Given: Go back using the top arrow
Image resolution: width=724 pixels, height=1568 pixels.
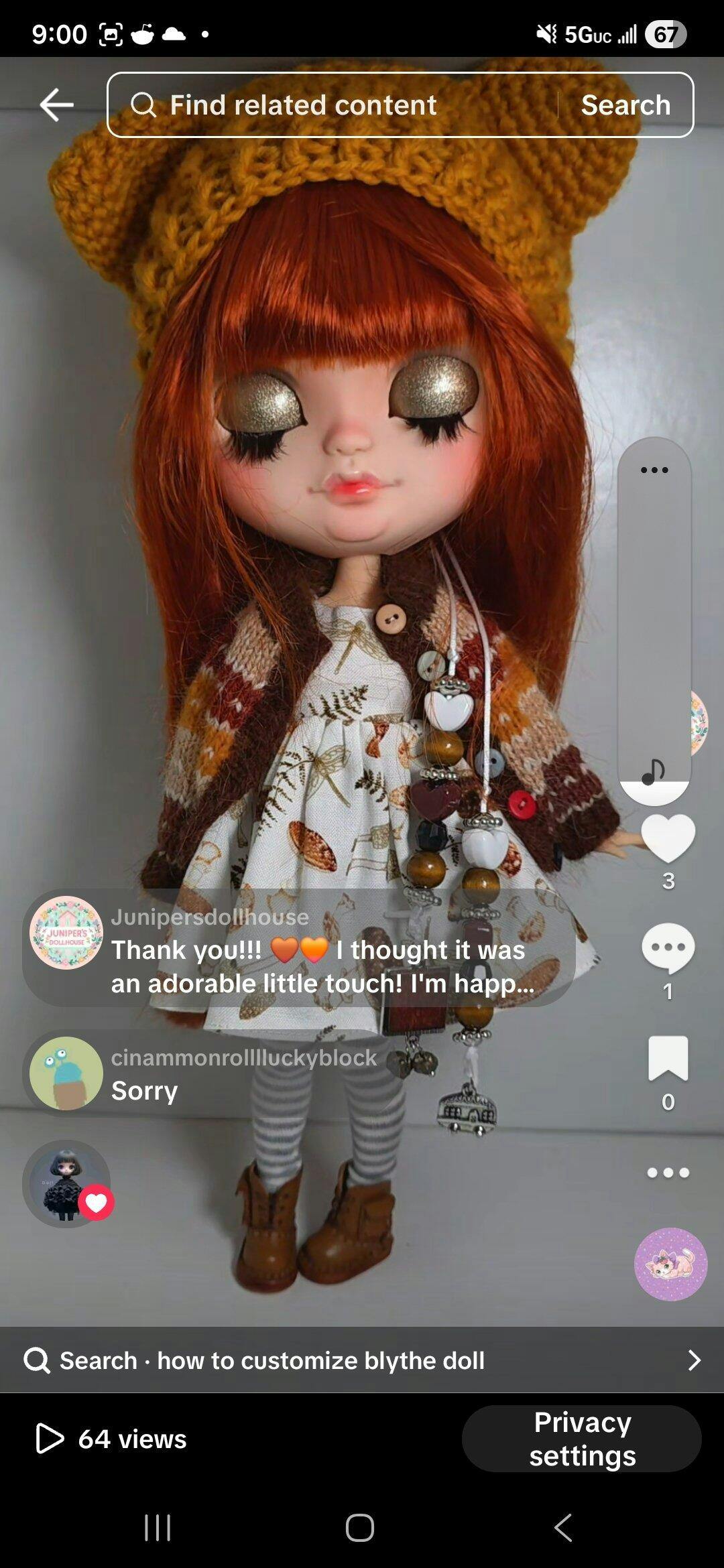Looking at the screenshot, I should coord(56,105).
